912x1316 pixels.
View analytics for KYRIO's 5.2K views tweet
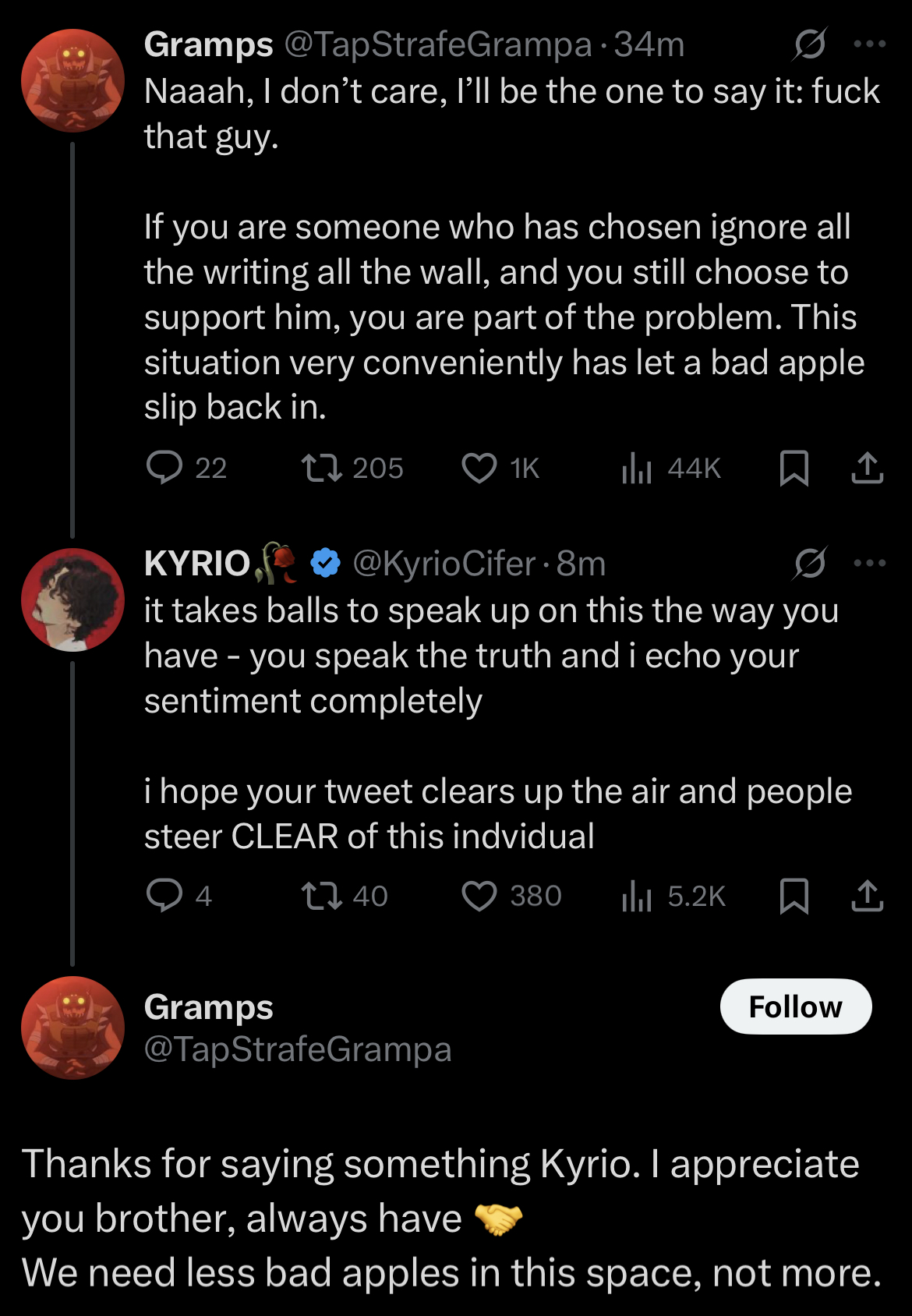coord(637,896)
